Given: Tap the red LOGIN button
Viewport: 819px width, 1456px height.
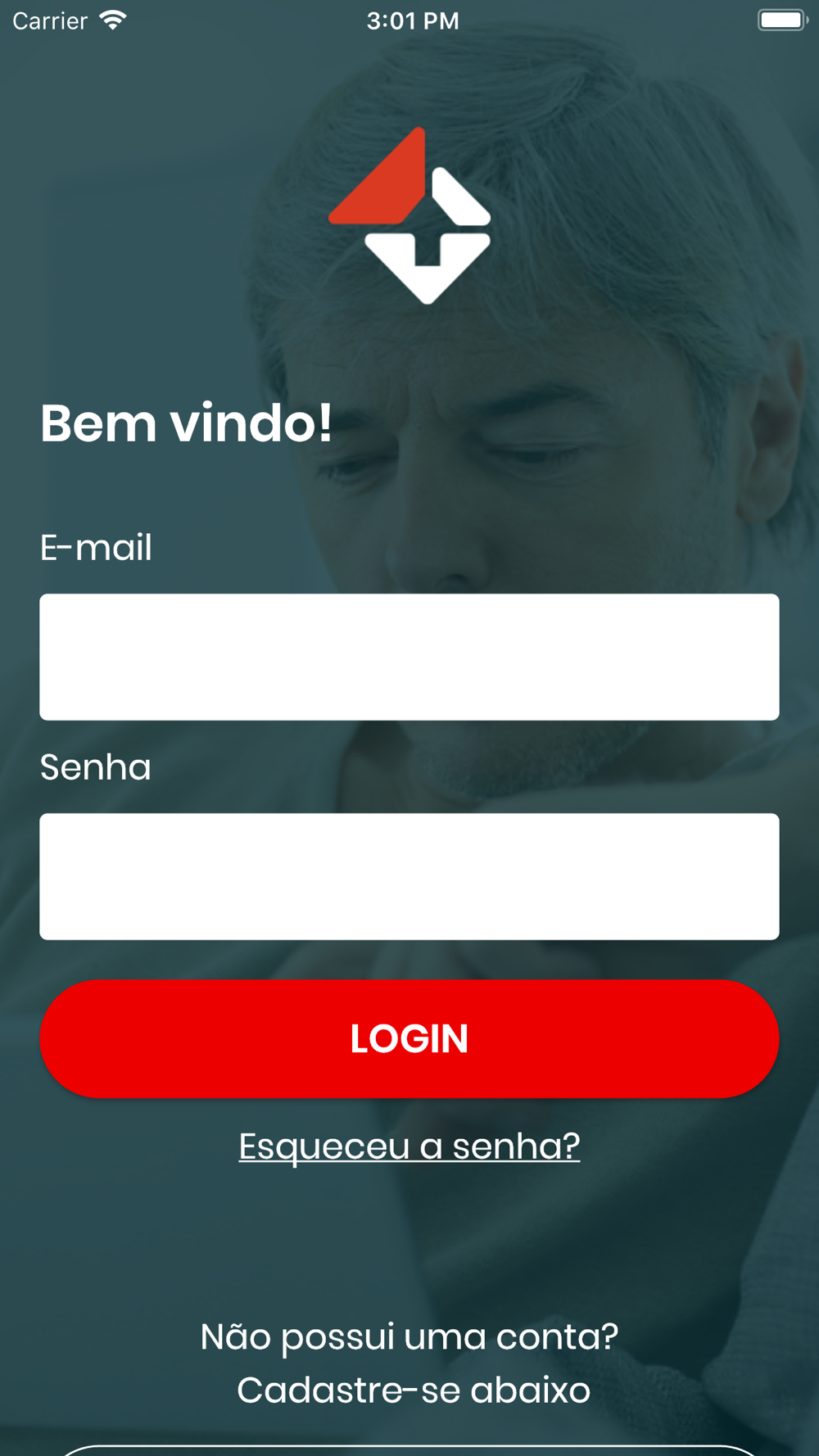Looking at the screenshot, I should [409, 1038].
